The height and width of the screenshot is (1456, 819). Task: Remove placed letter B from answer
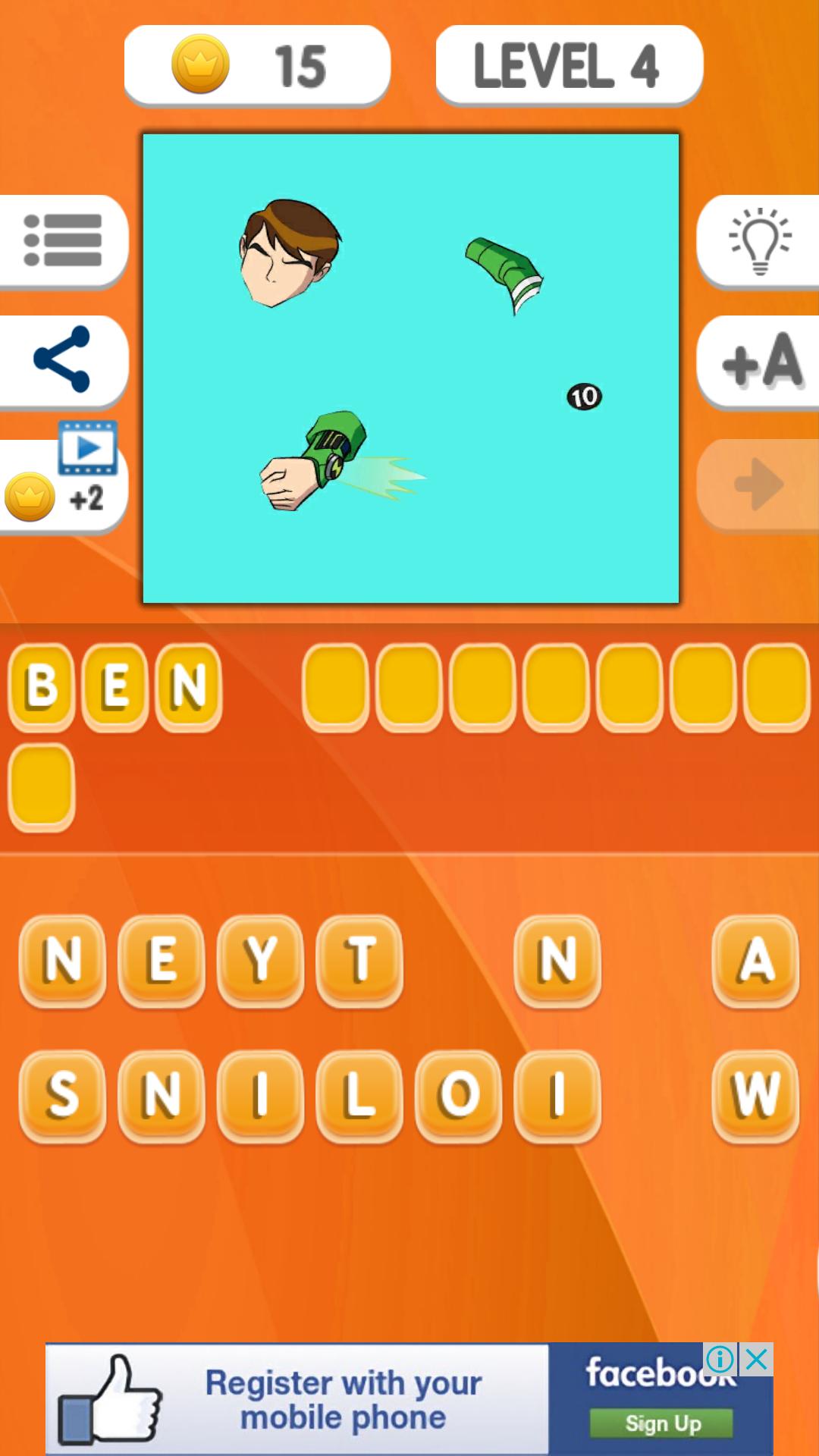(x=42, y=686)
